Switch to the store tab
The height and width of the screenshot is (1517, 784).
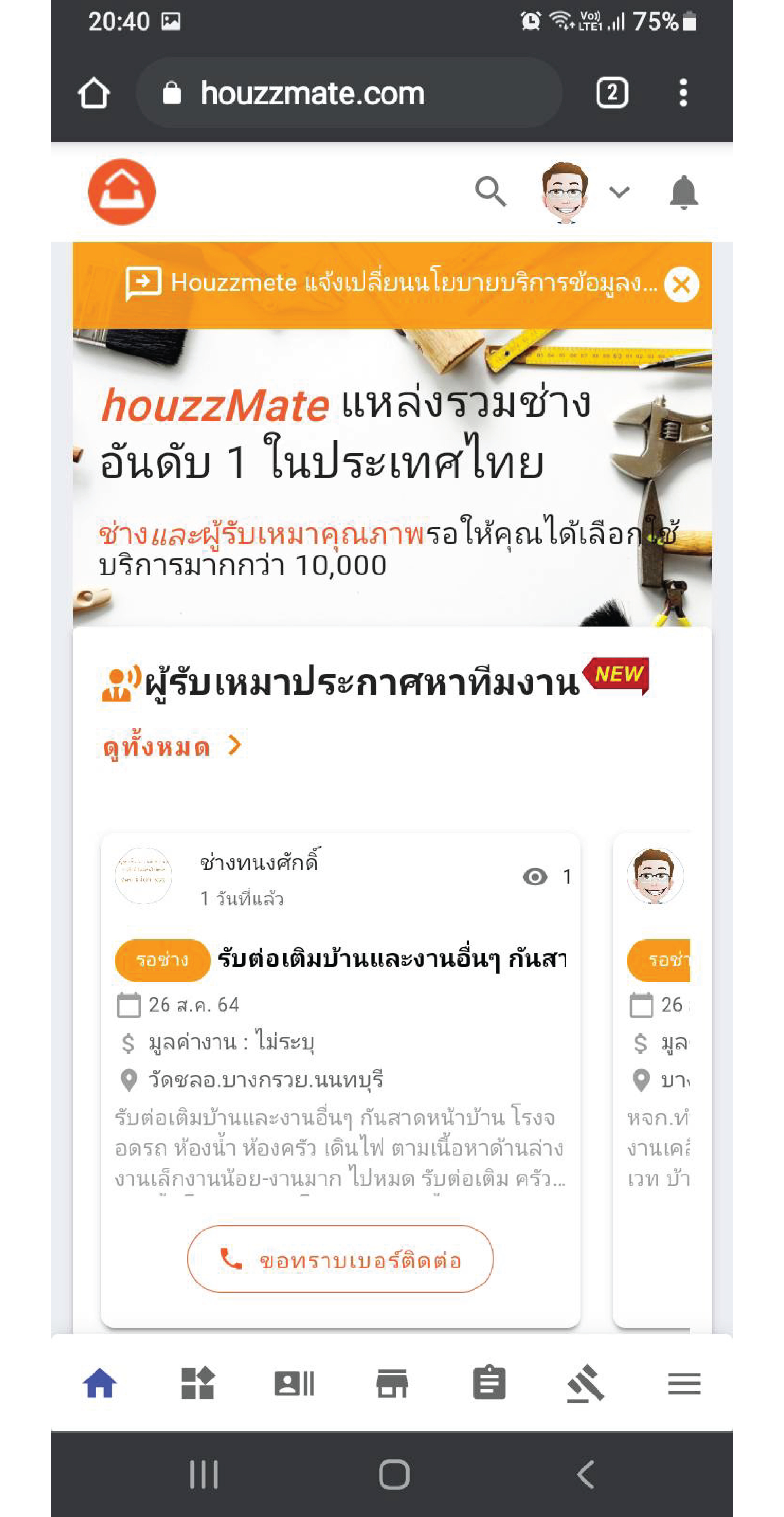392,1383
